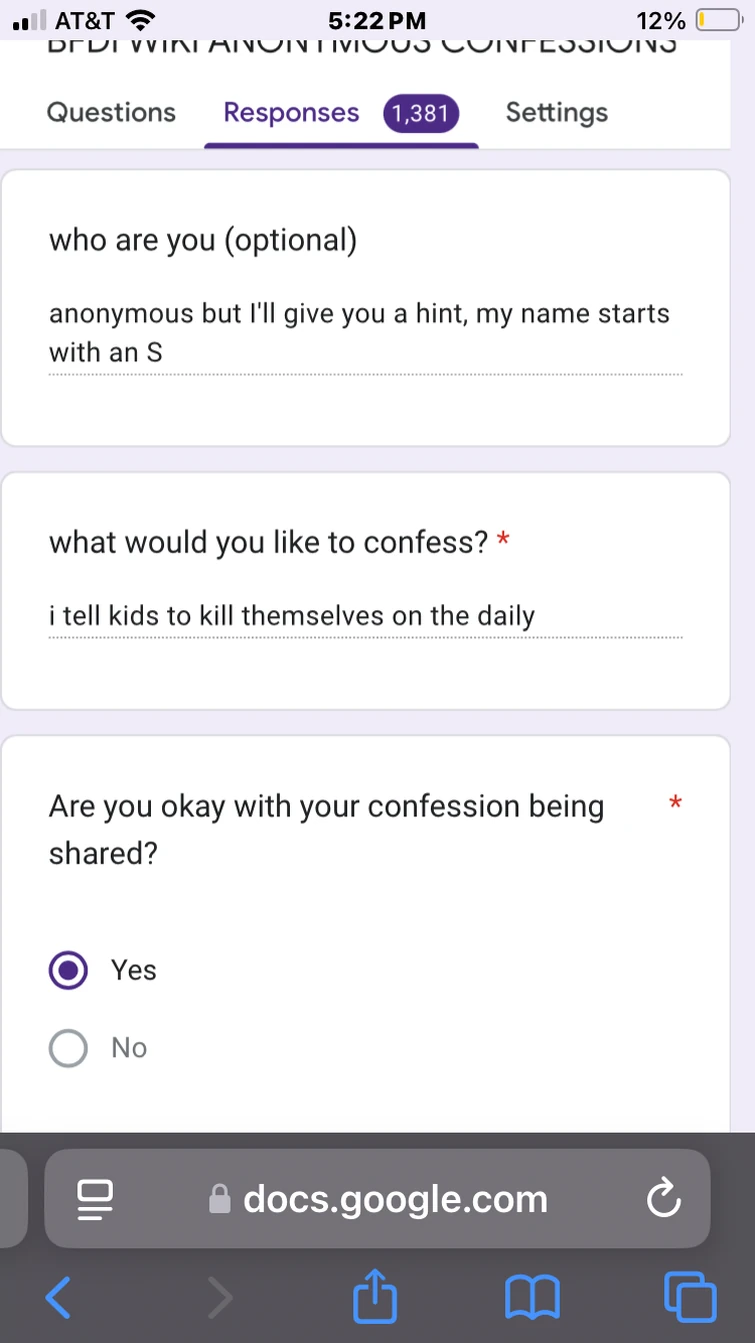
Task: Select the Yes radio button
Action: pyautogui.click(x=68, y=969)
